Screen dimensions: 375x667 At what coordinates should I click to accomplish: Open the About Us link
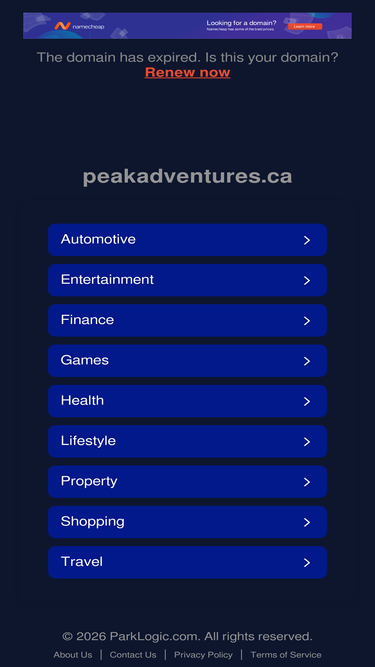pyautogui.click(x=73, y=655)
